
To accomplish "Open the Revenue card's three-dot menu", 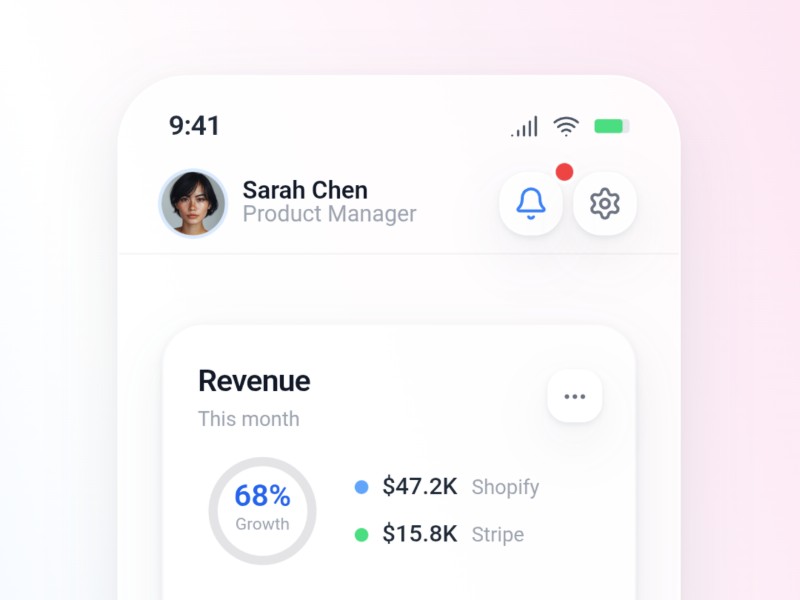I will click(575, 396).
